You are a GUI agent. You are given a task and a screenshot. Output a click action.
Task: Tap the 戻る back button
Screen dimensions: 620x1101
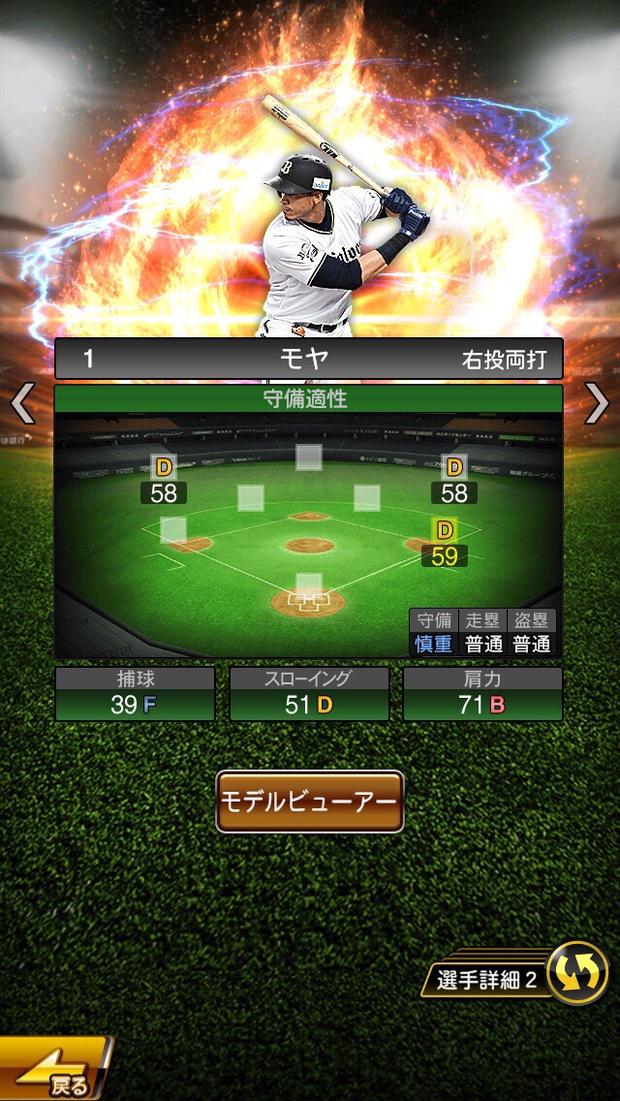(x=55, y=1074)
